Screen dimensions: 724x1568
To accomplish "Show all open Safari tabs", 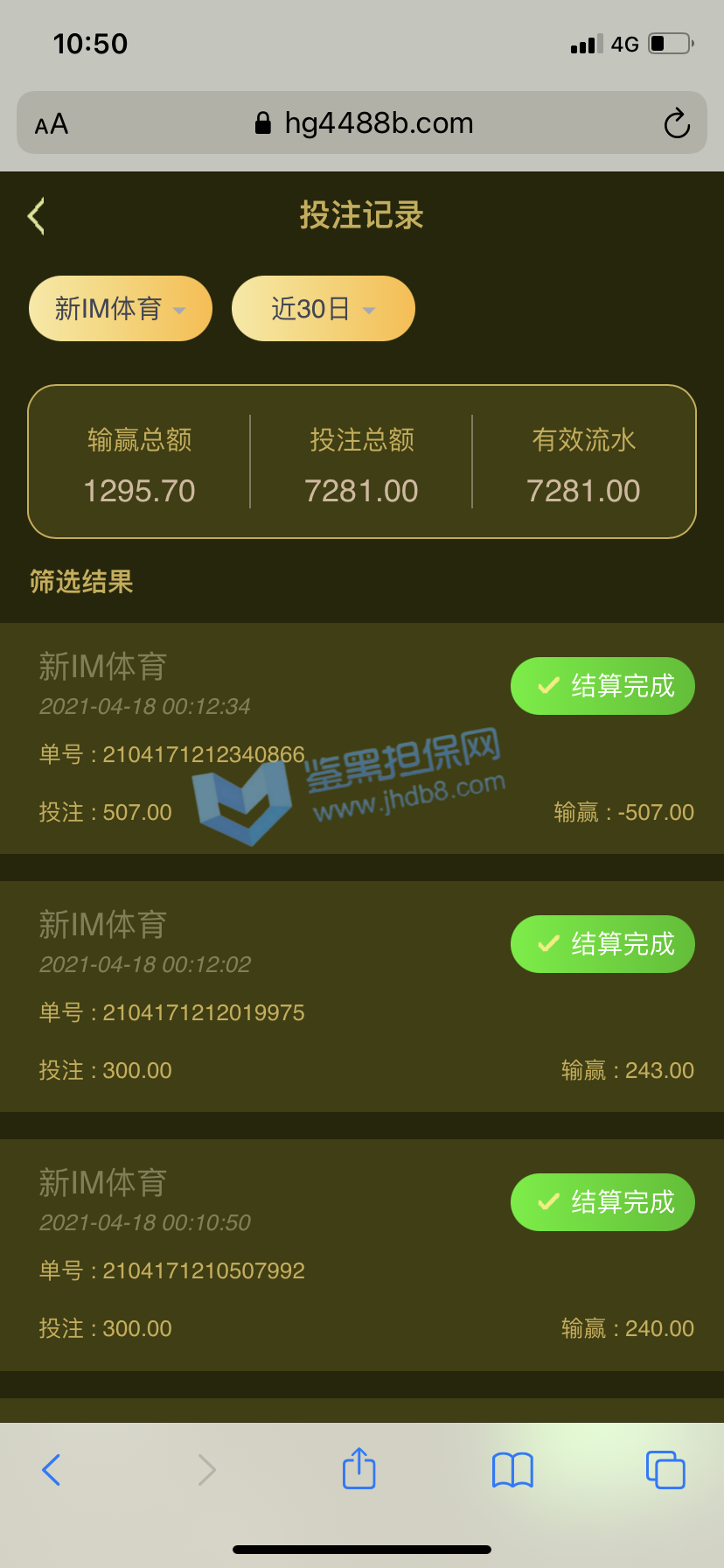I will (x=665, y=1470).
